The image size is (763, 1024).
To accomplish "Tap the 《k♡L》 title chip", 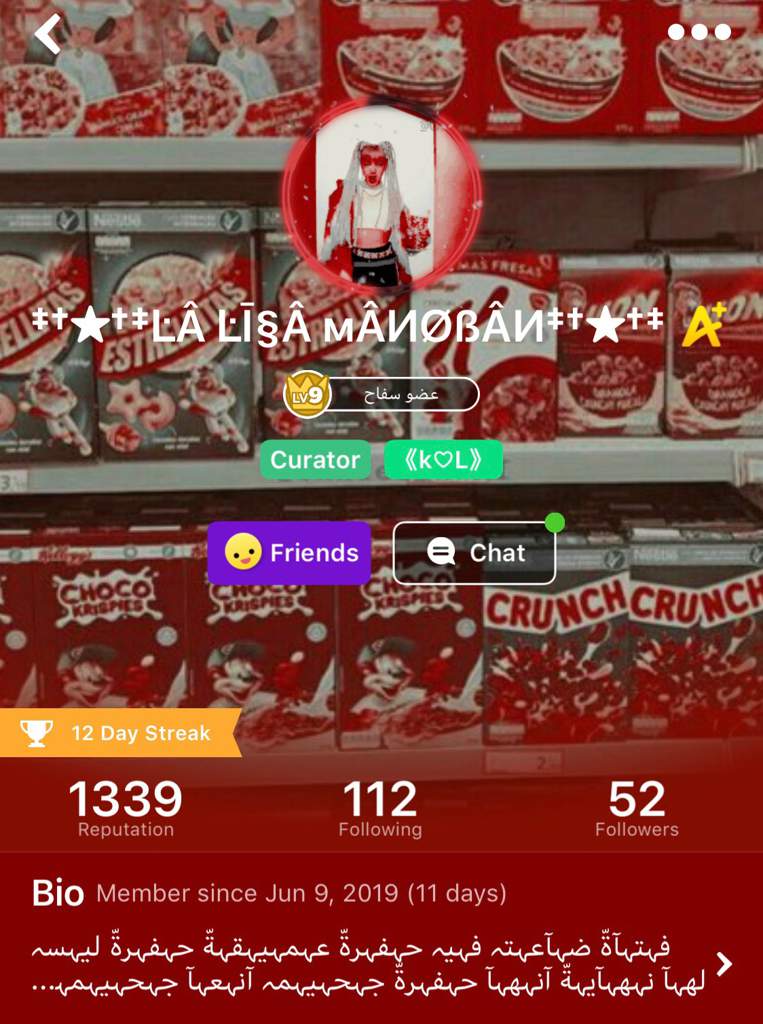I will click(x=442, y=460).
